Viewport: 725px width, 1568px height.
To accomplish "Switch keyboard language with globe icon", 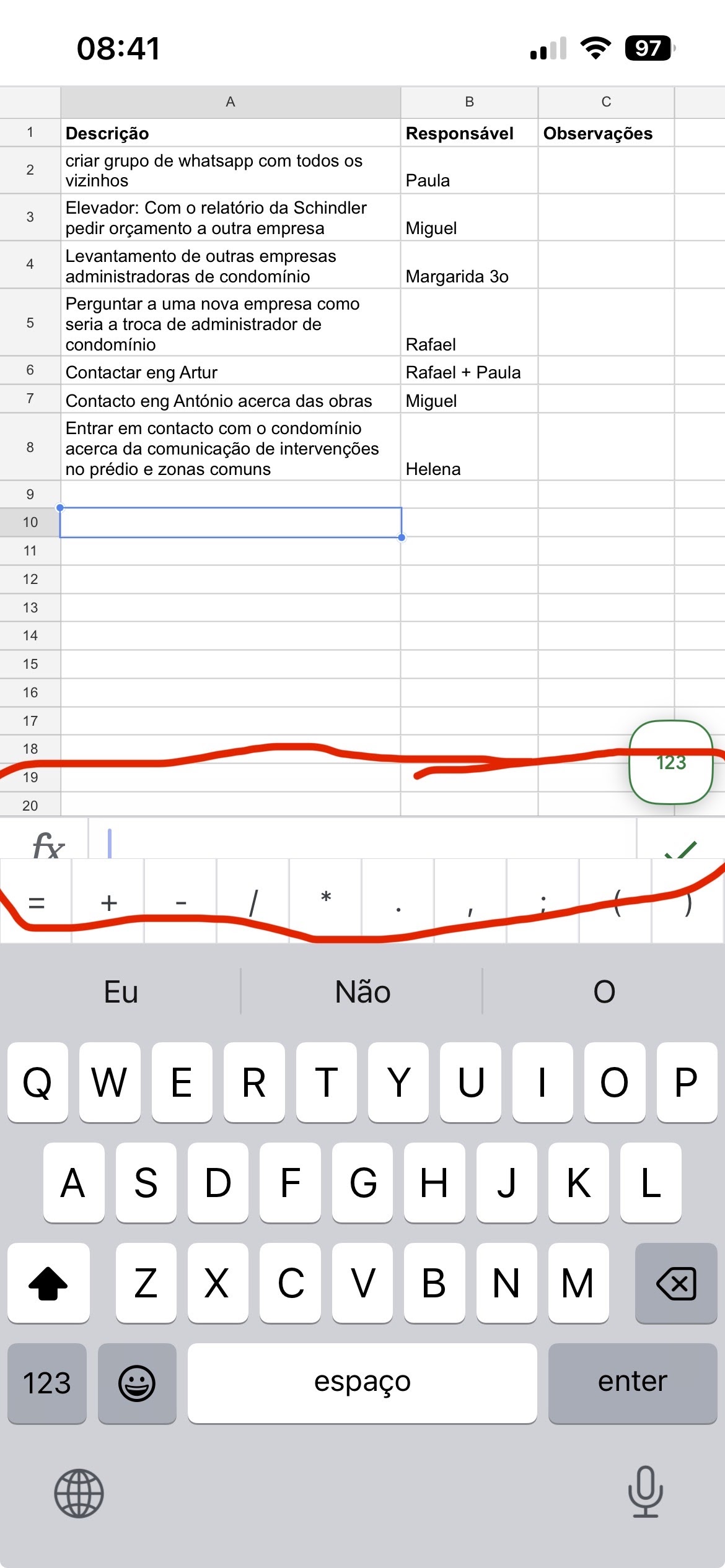I will tap(79, 1493).
